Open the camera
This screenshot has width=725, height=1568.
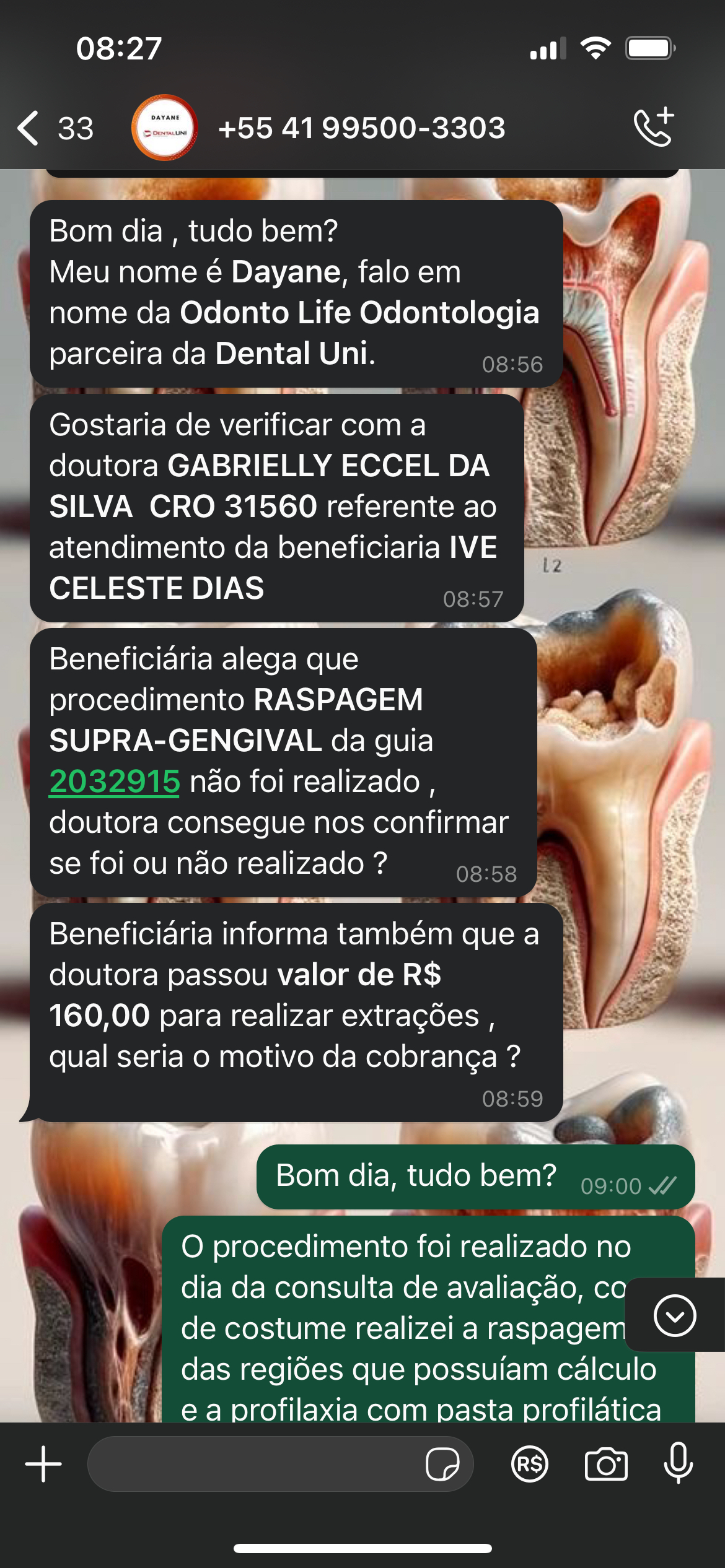tap(606, 1464)
